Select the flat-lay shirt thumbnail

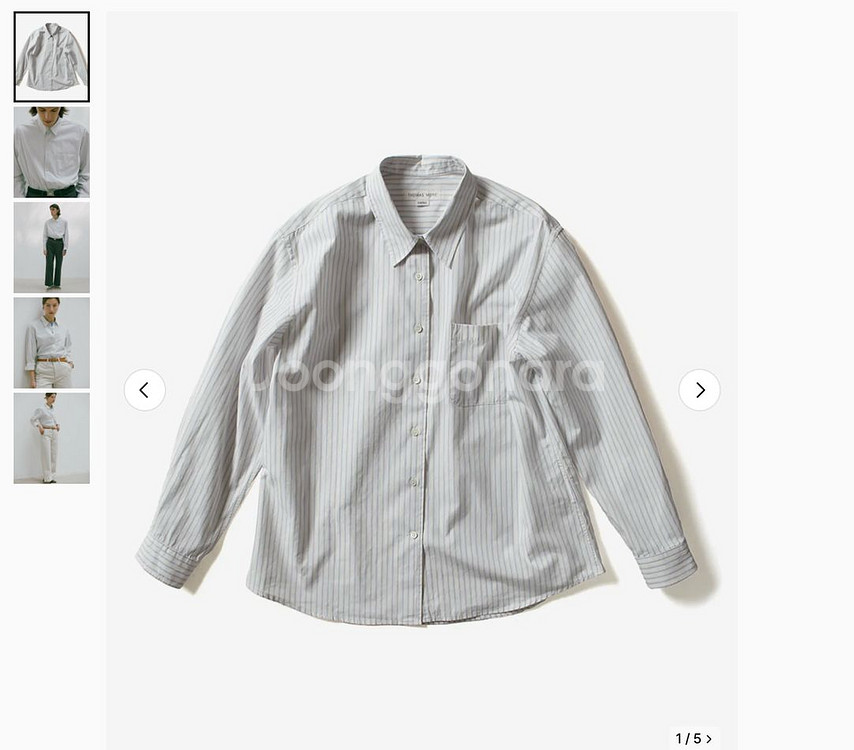51,57
